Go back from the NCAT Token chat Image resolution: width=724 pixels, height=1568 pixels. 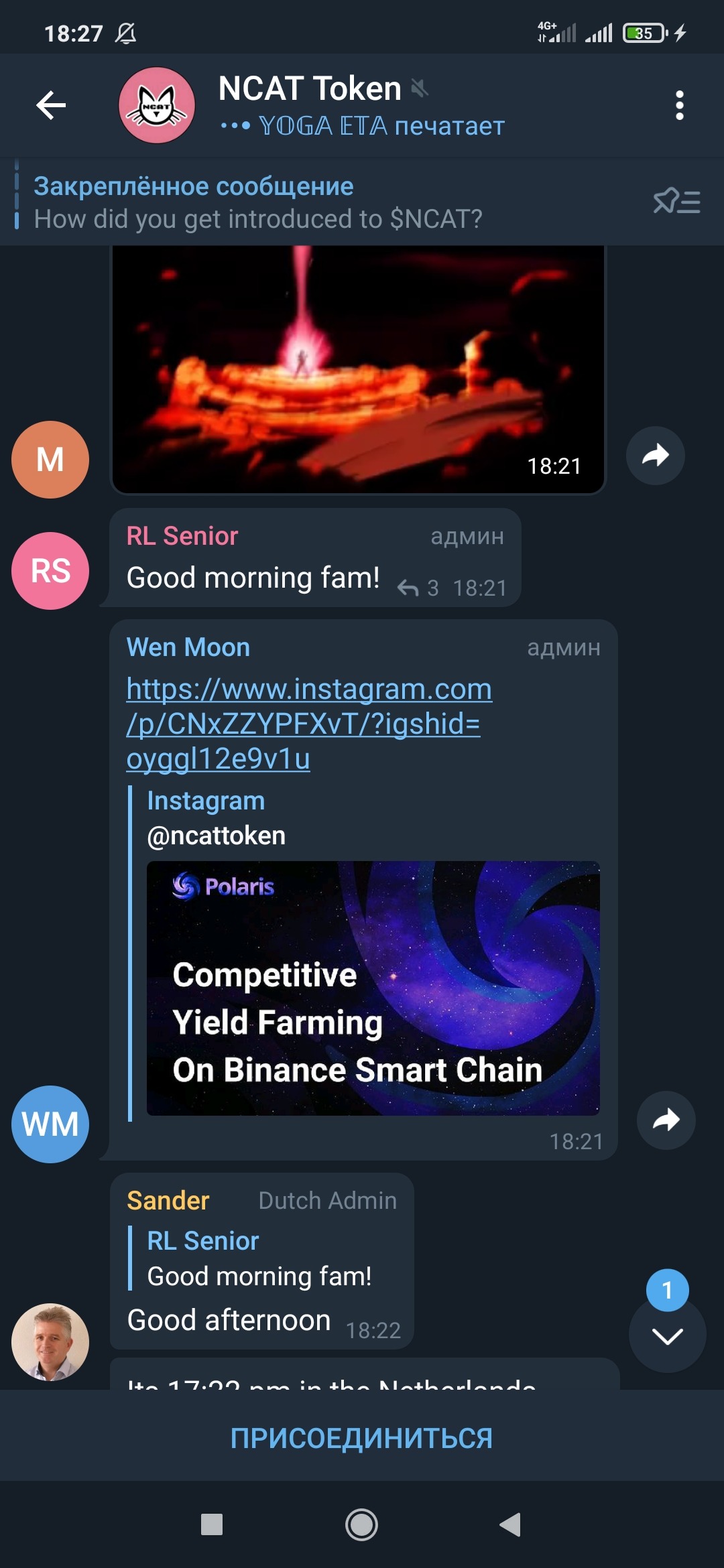pos(51,105)
